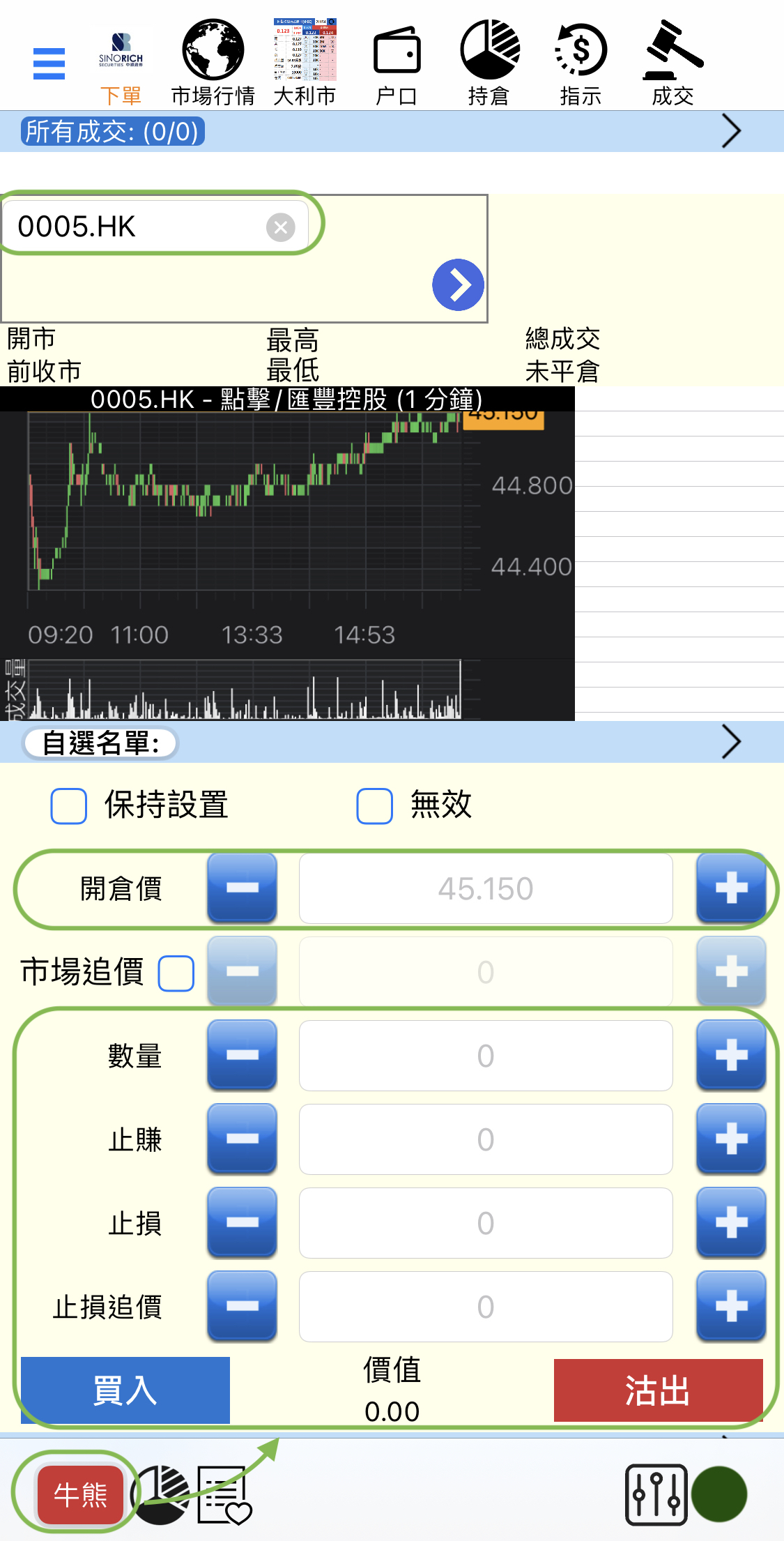
Task: Tap the 買入 buy button
Action: [x=125, y=1390]
